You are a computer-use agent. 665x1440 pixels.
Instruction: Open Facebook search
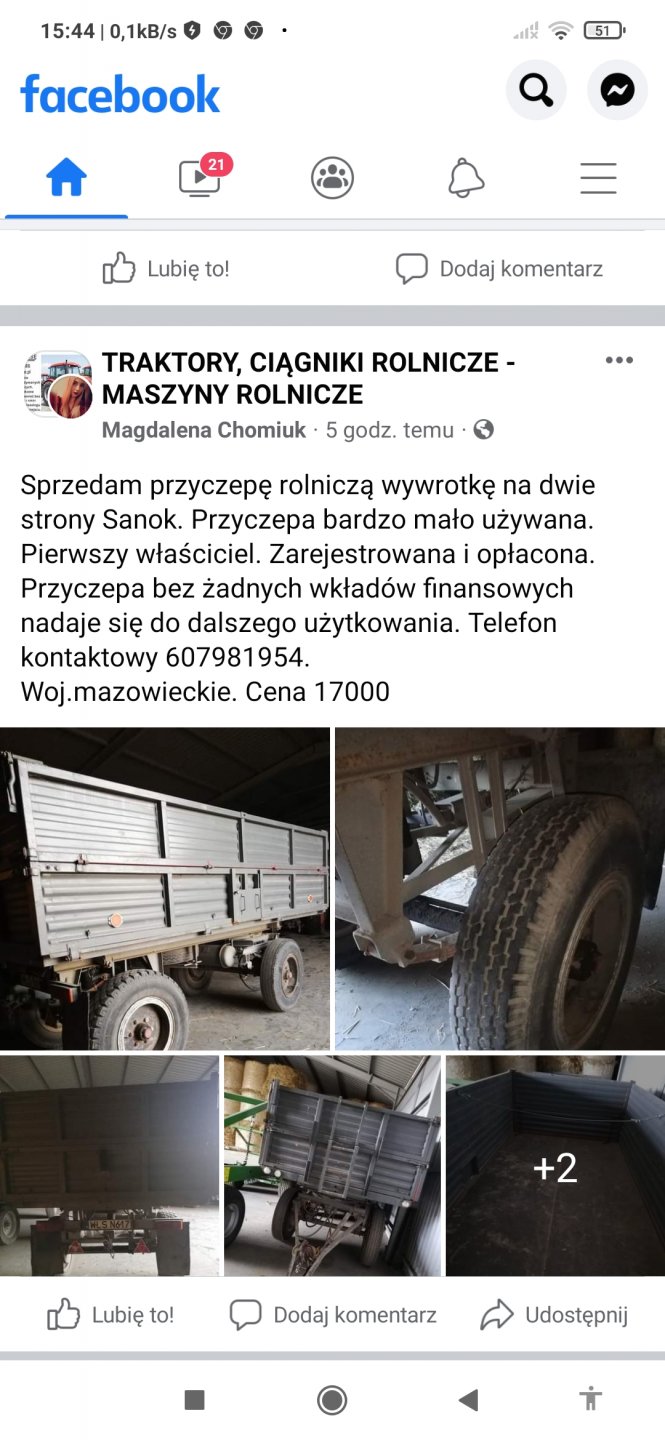point(536,91)
